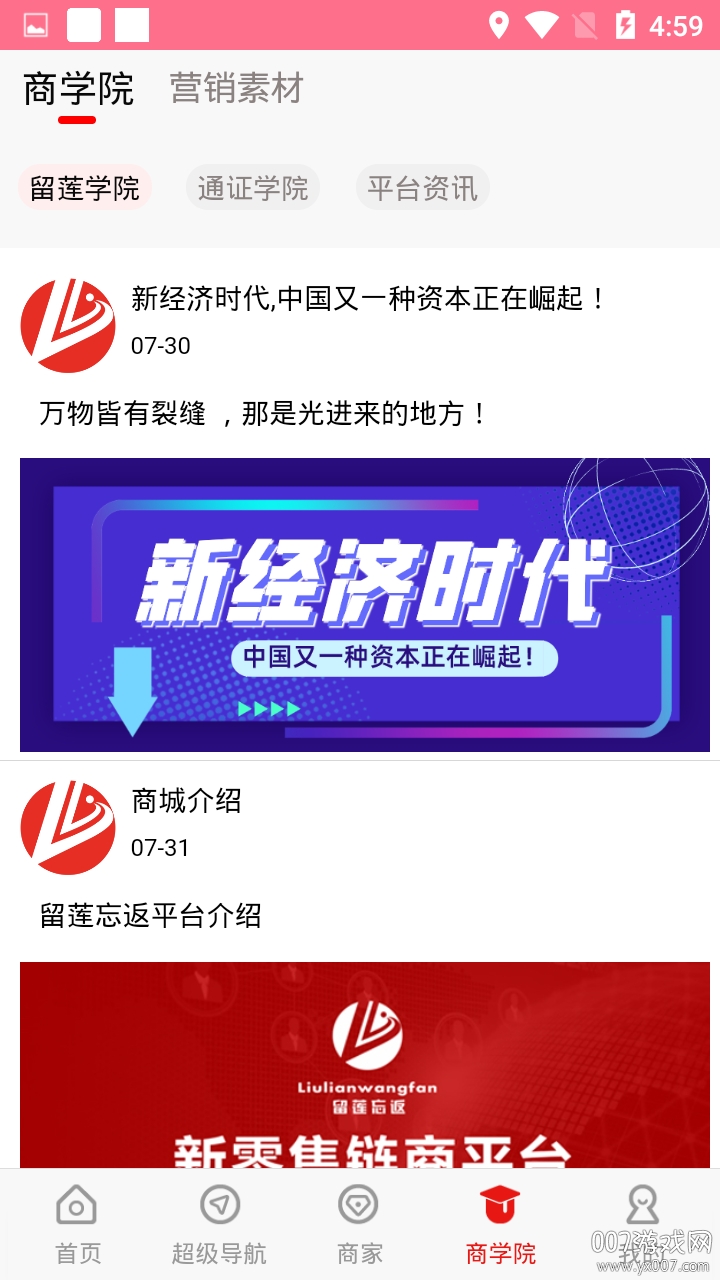
Task: Open the 商城介绍 article
Action: [186, 801]
